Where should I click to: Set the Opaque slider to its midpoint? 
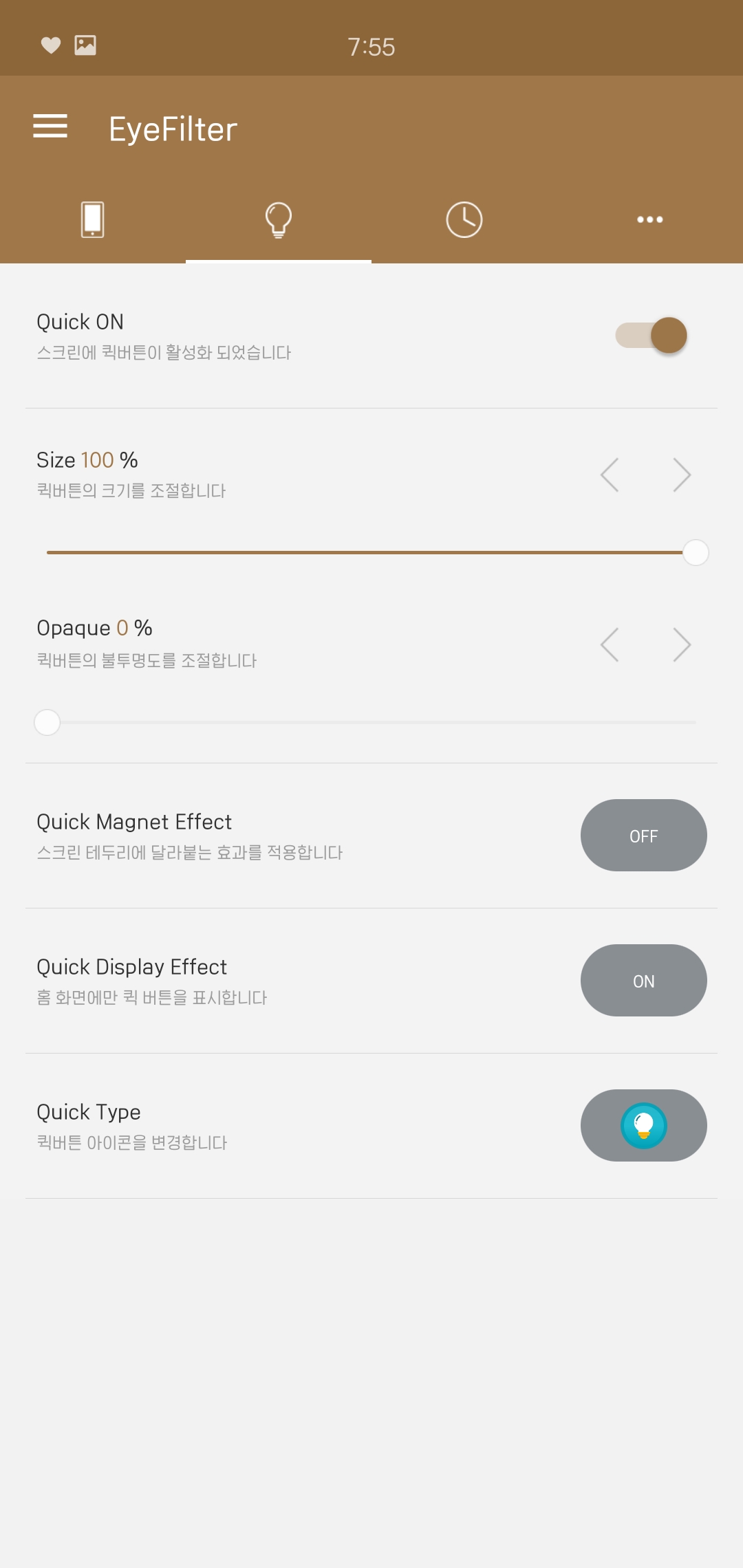click(371, 722)
